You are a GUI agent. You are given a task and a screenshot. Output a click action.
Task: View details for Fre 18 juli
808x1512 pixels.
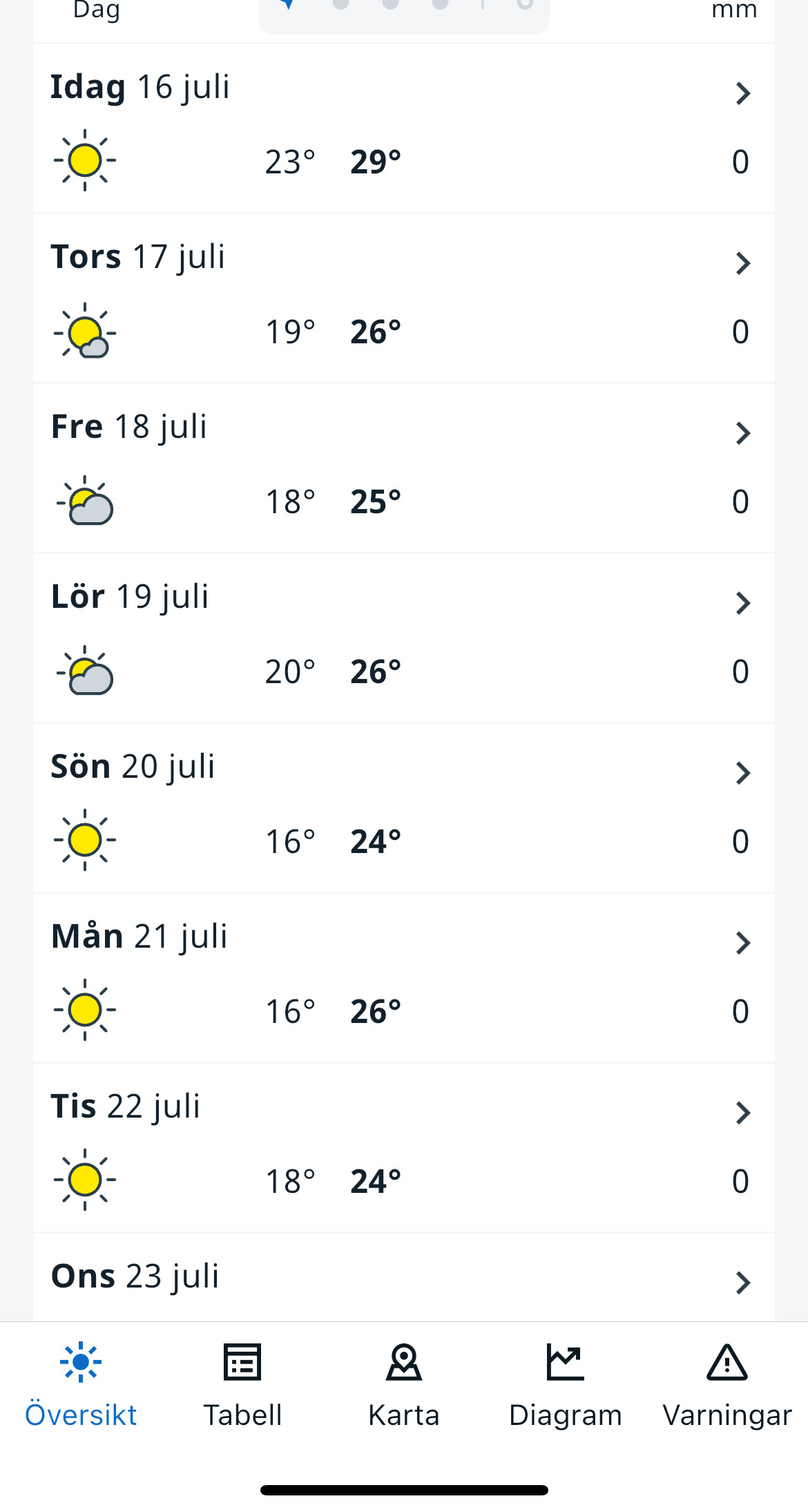coord(404,468)
